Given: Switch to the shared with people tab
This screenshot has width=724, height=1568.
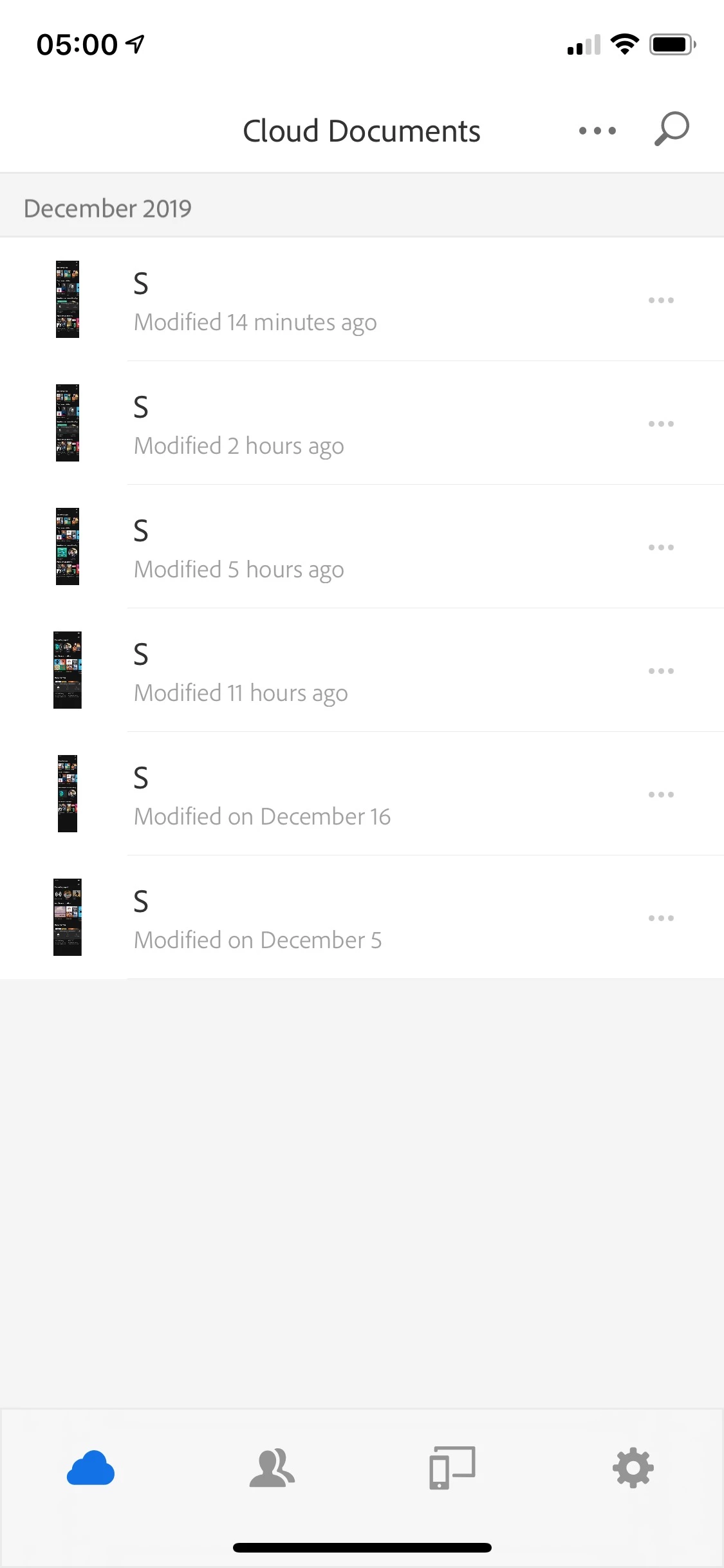Looking at the screenshot, I should coord(272,1468).
